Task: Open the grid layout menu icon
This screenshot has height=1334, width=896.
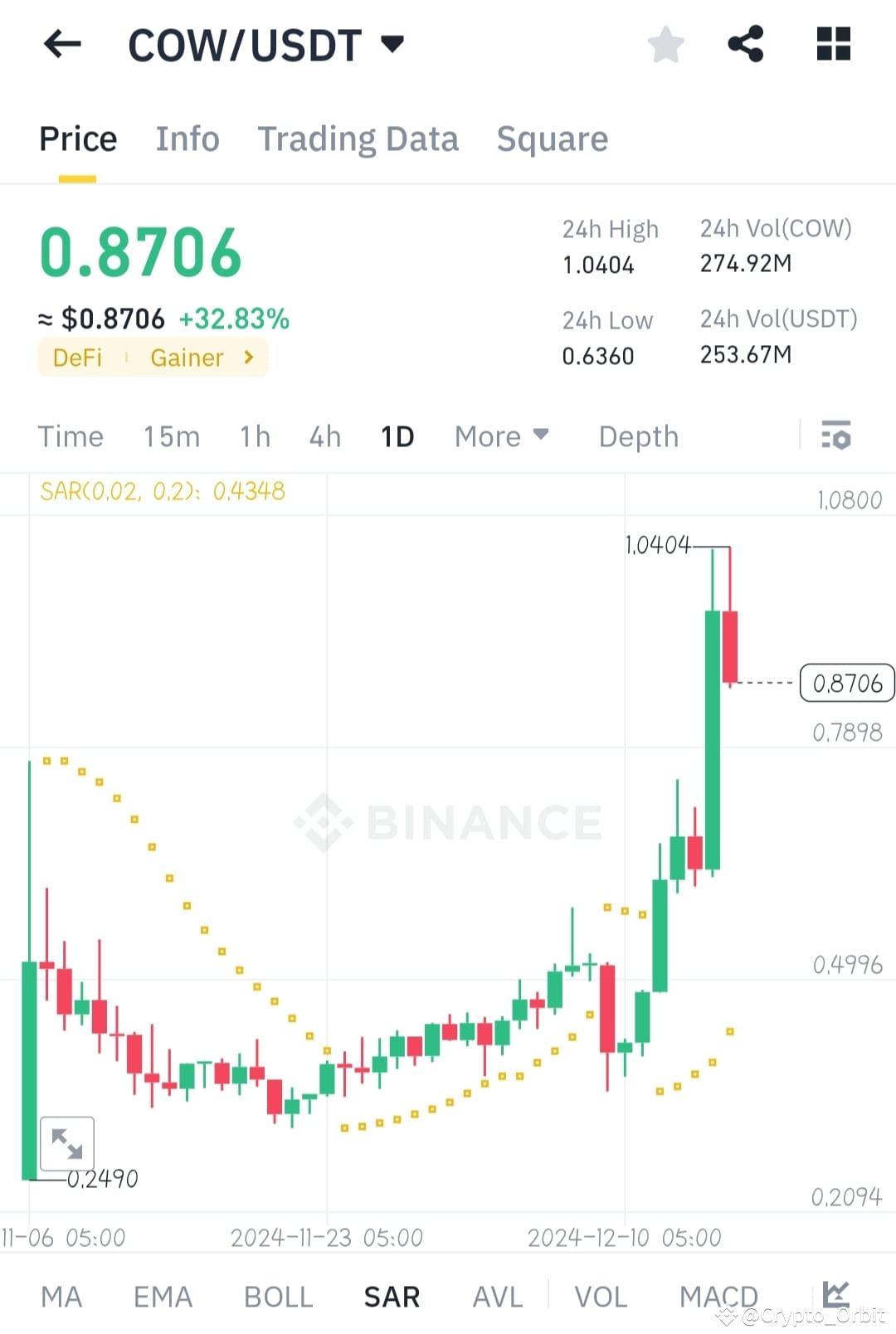Action: tap(833, 45)
